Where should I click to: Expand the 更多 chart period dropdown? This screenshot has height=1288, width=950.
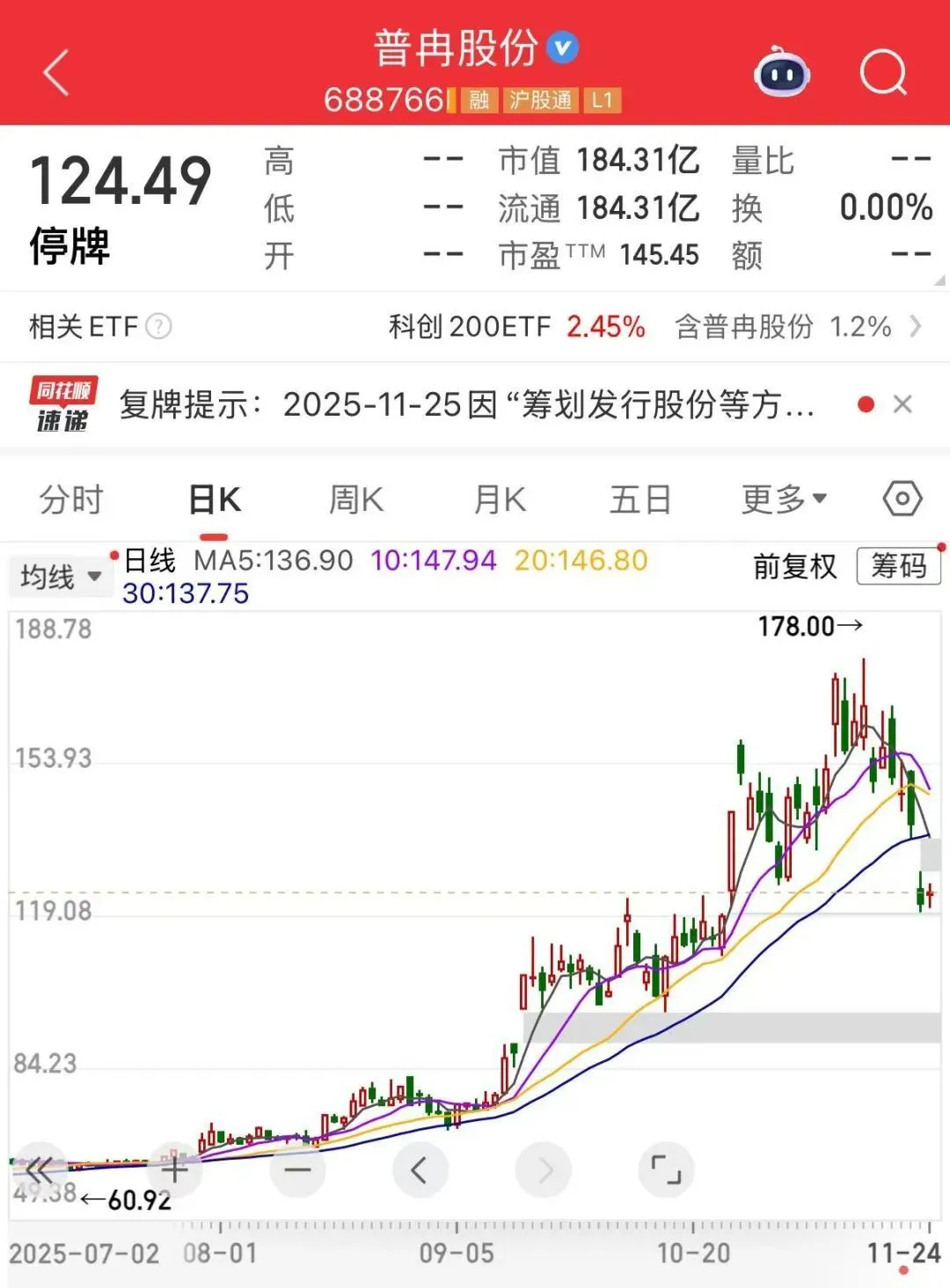pos(783,500)
